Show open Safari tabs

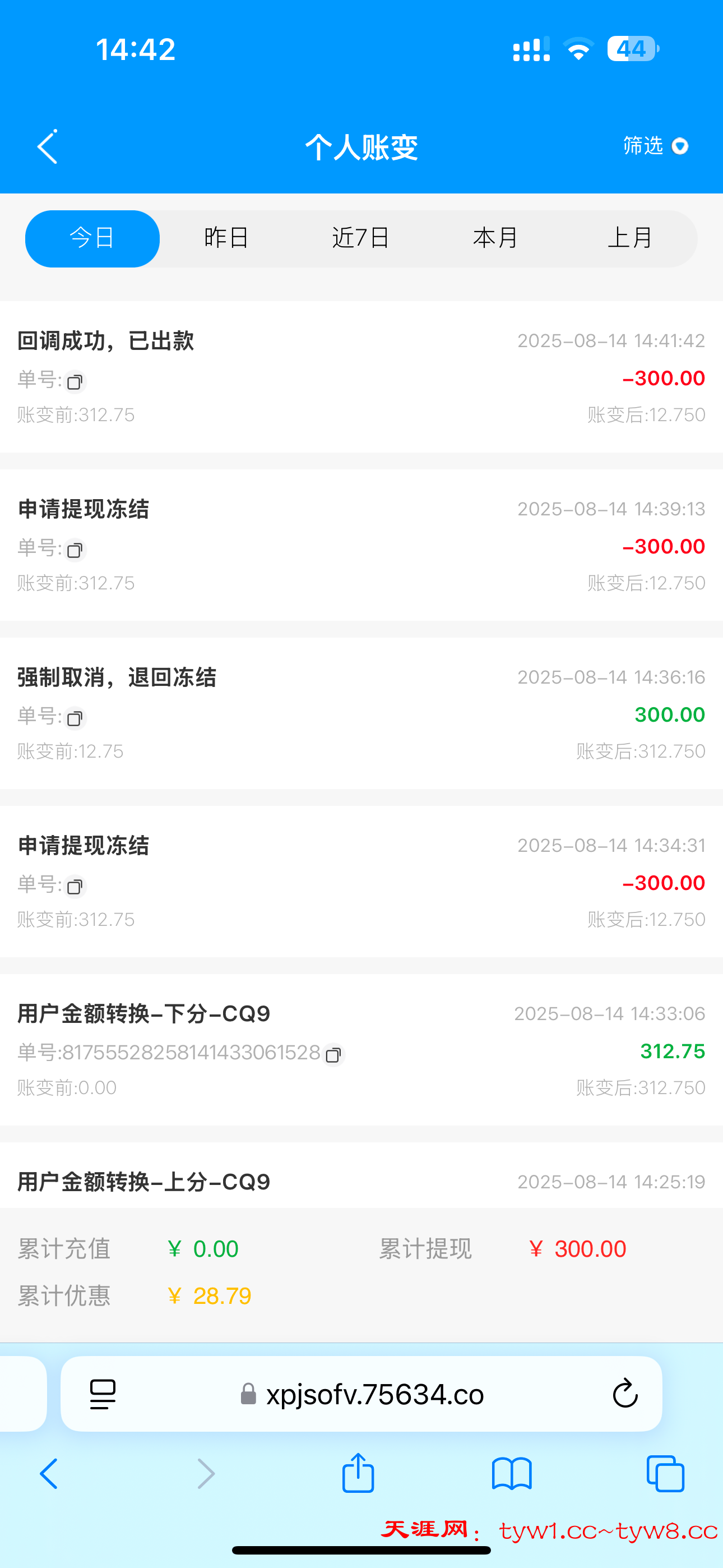click(665, 1474)
